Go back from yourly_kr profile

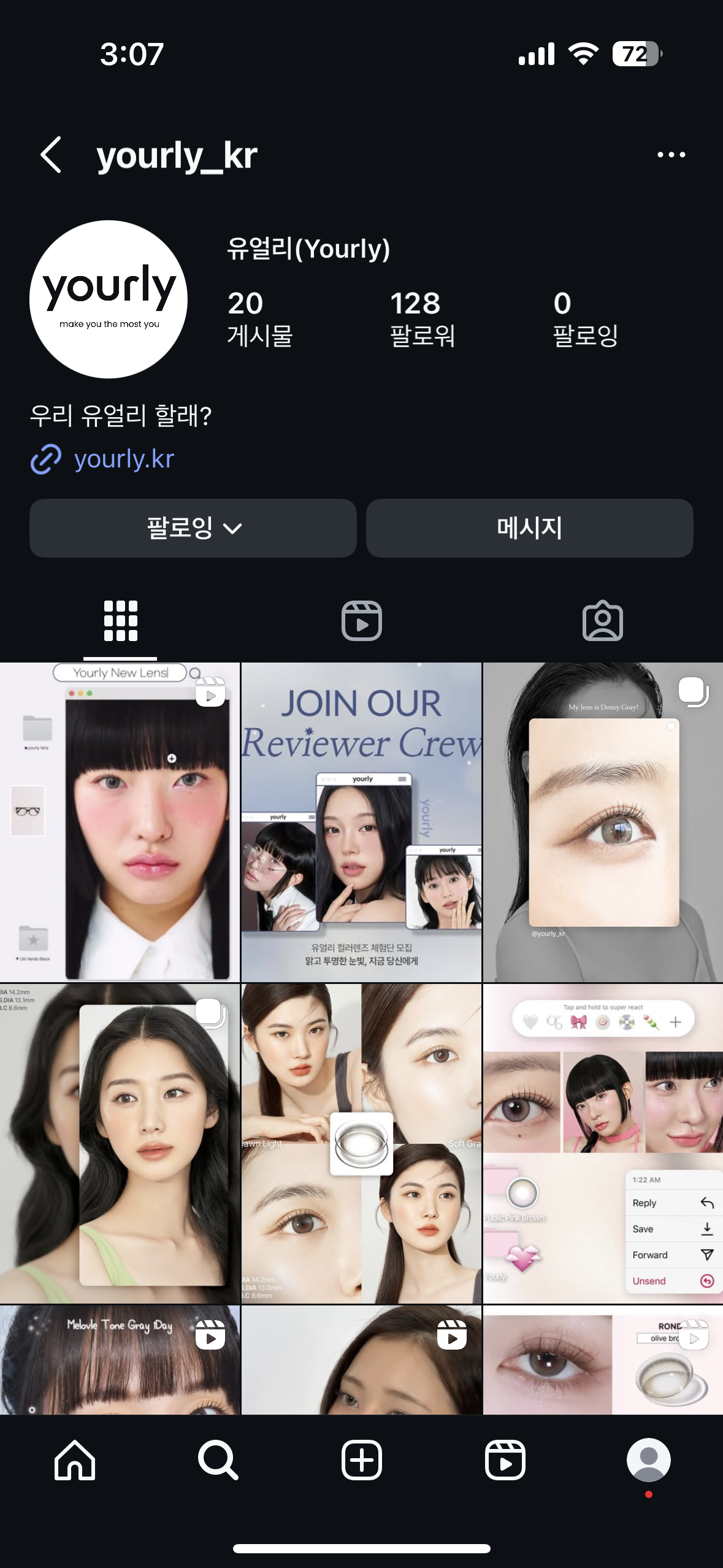pyautogui.click(x=52, y=155)
